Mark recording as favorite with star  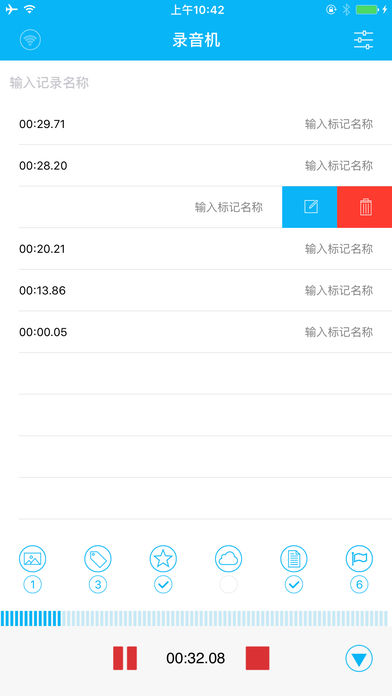pos(163,558)
